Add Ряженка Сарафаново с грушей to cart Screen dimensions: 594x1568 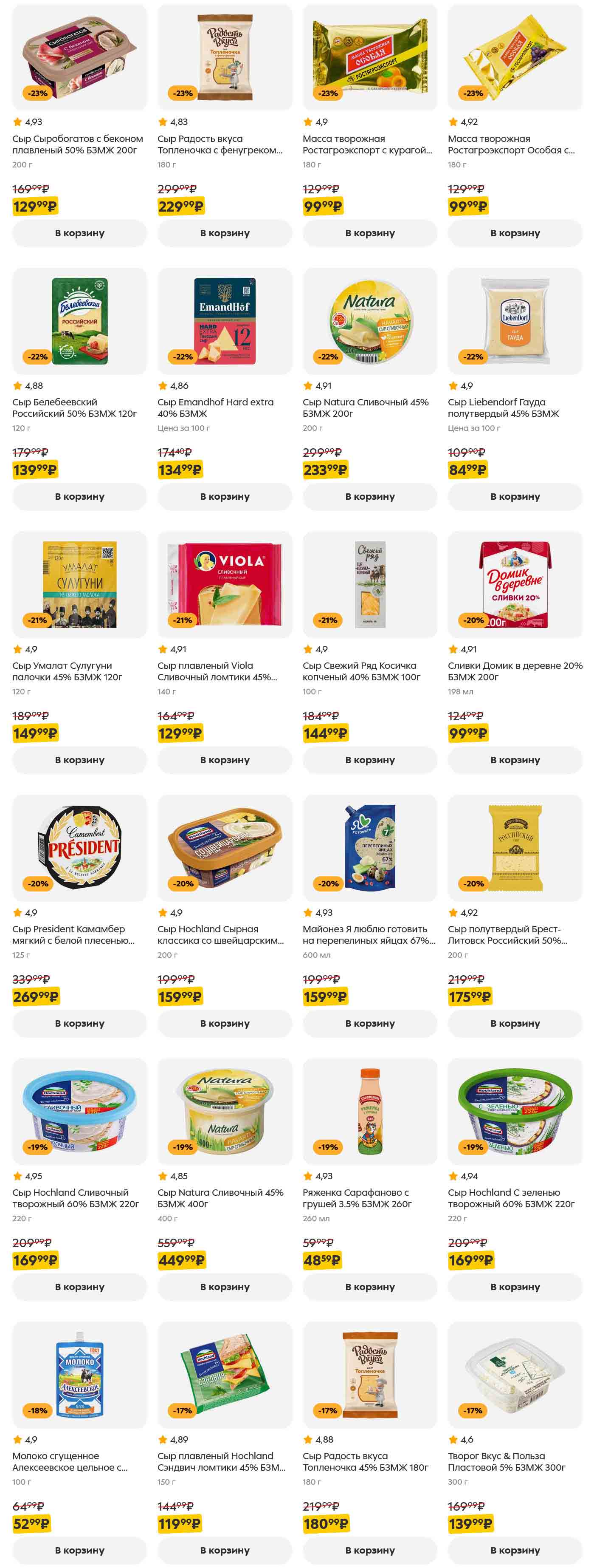(x=370, y=1288)
